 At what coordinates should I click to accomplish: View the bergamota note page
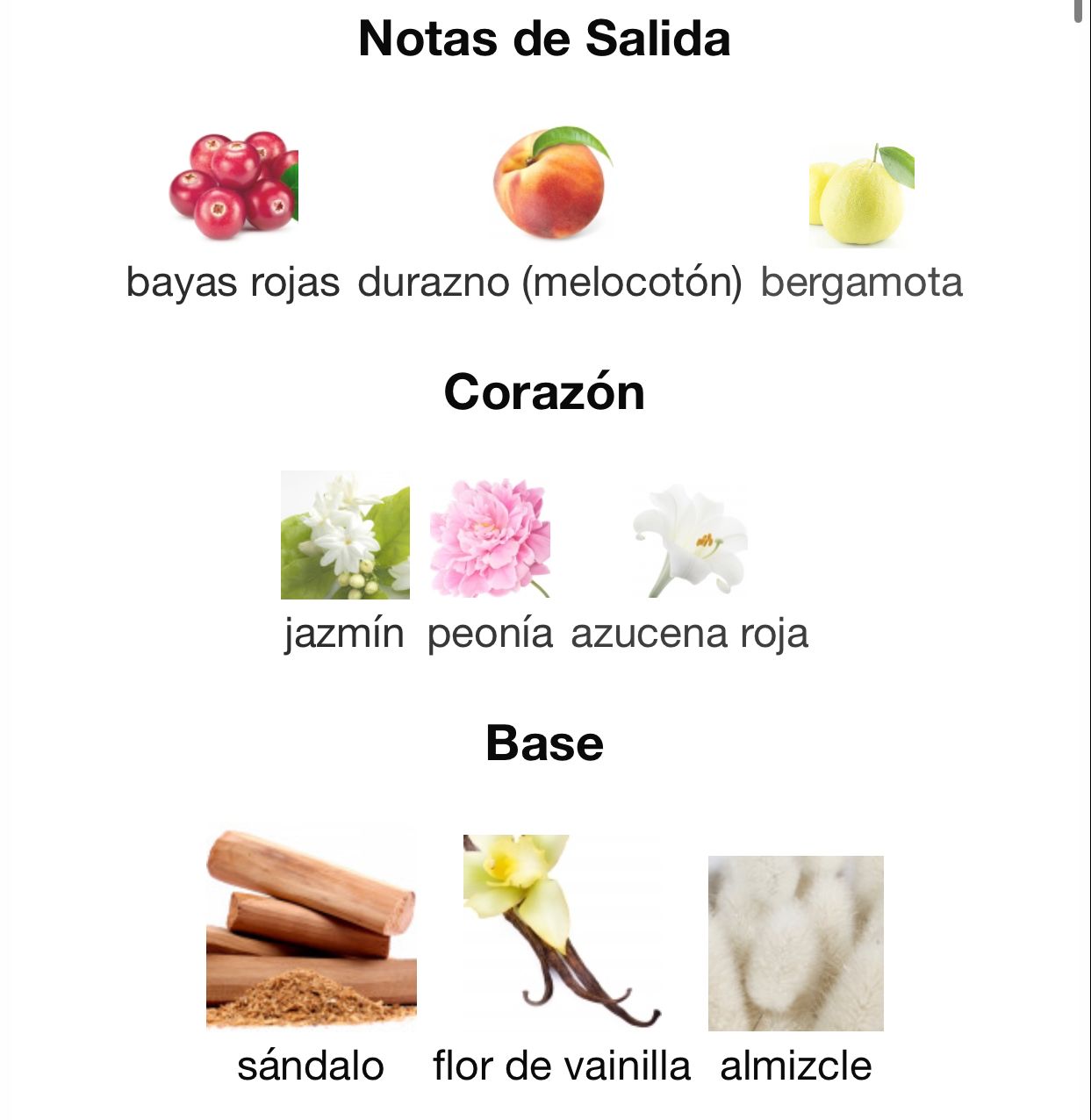coord(861,195)
